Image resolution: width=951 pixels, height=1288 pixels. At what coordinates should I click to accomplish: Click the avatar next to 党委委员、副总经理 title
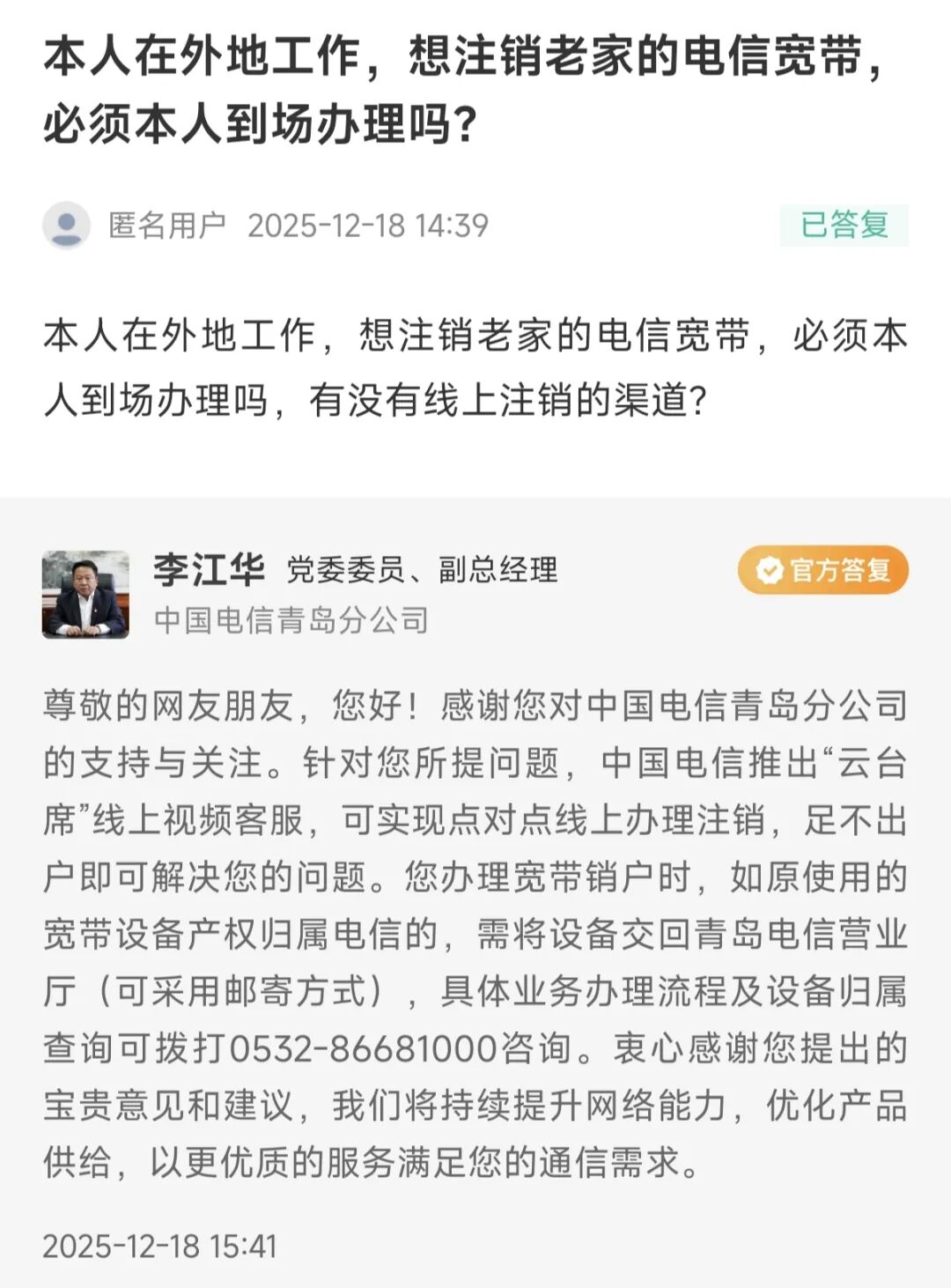click(85, 592)
